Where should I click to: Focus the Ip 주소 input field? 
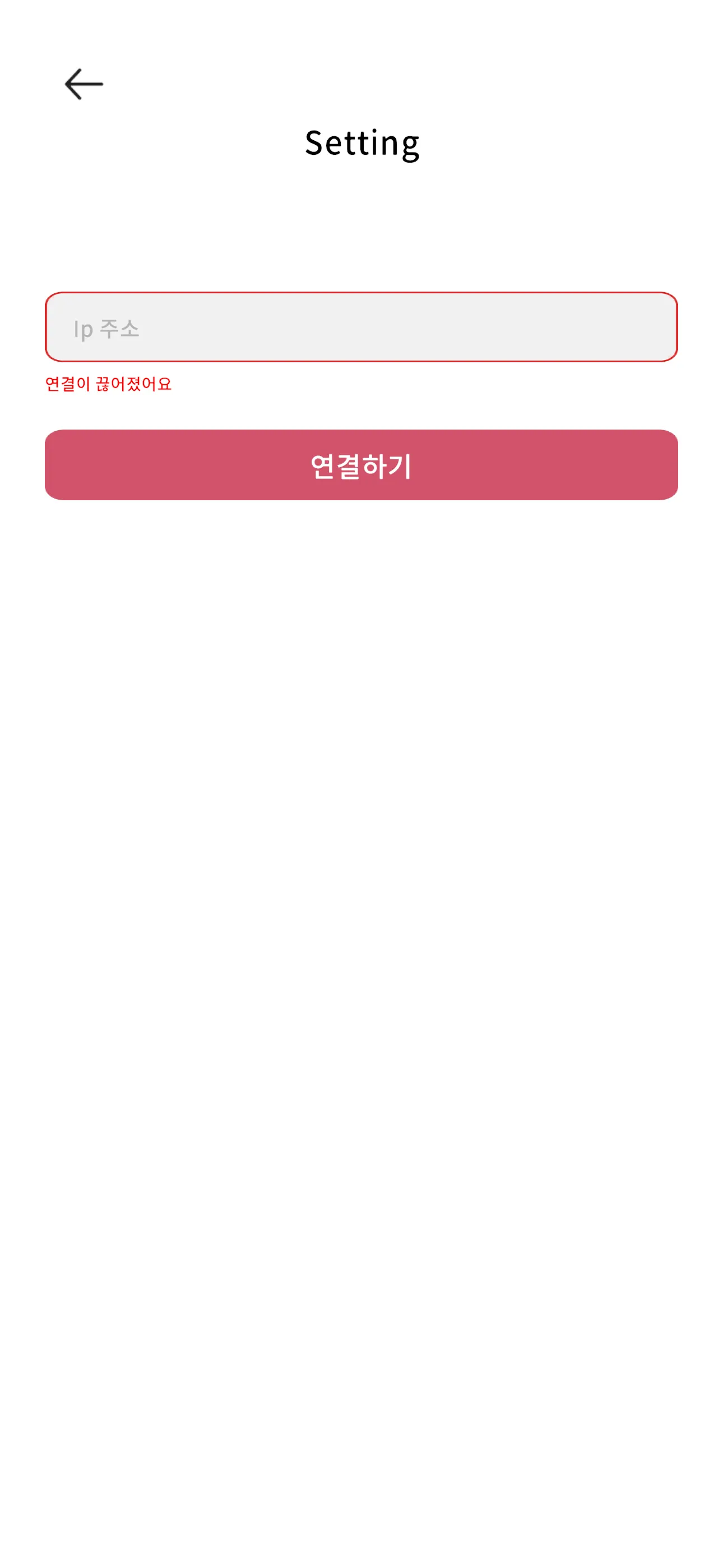(x=361, y=327)
